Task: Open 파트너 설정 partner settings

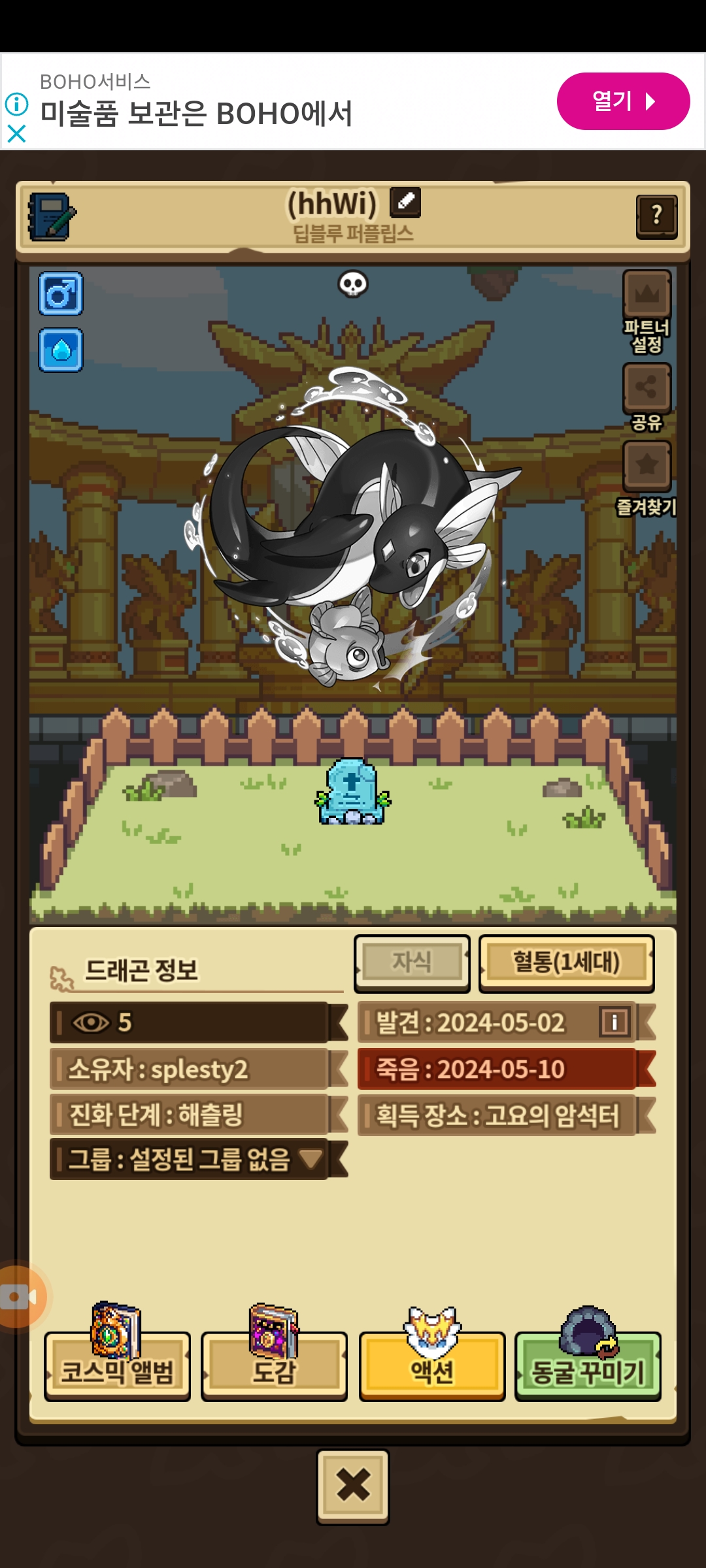Action: pos(647,312)
